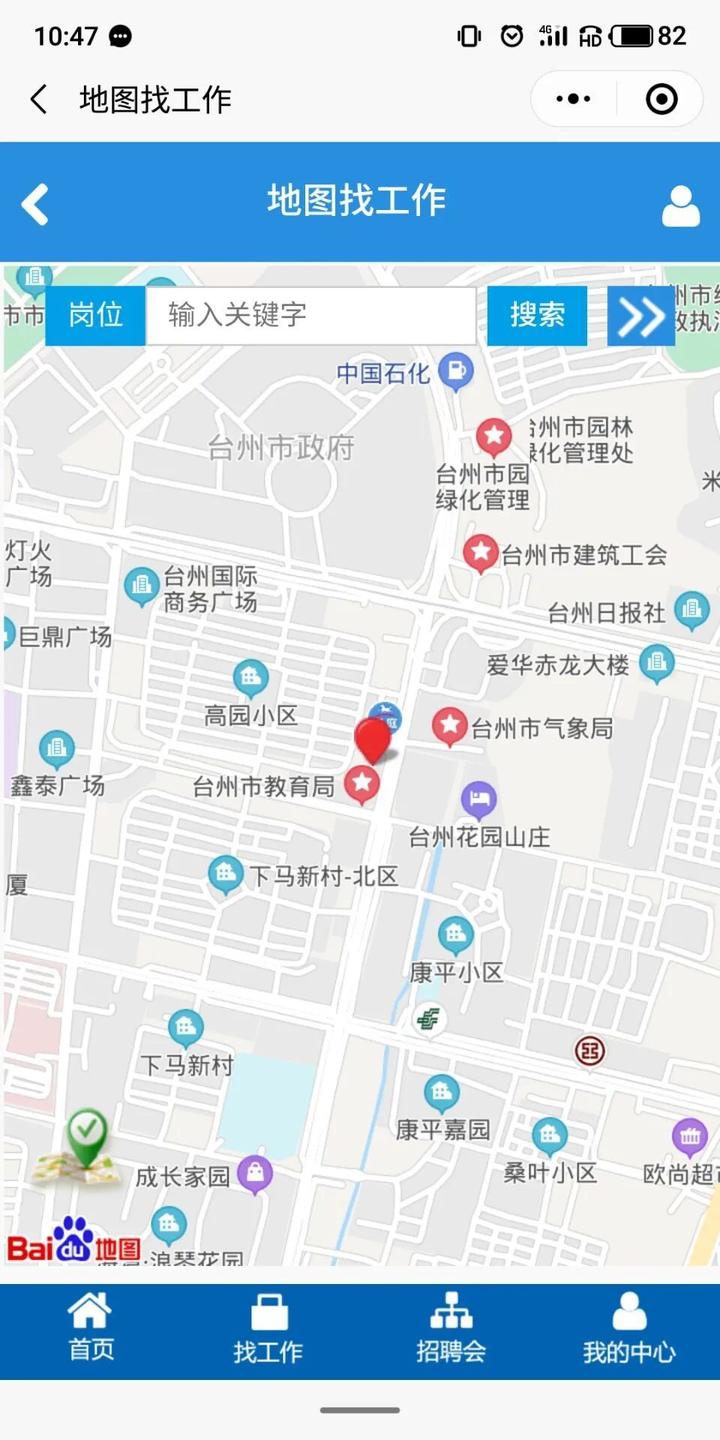Close the mini program with the circle button
720x1440 pixels.
click(x=661, y=99)
